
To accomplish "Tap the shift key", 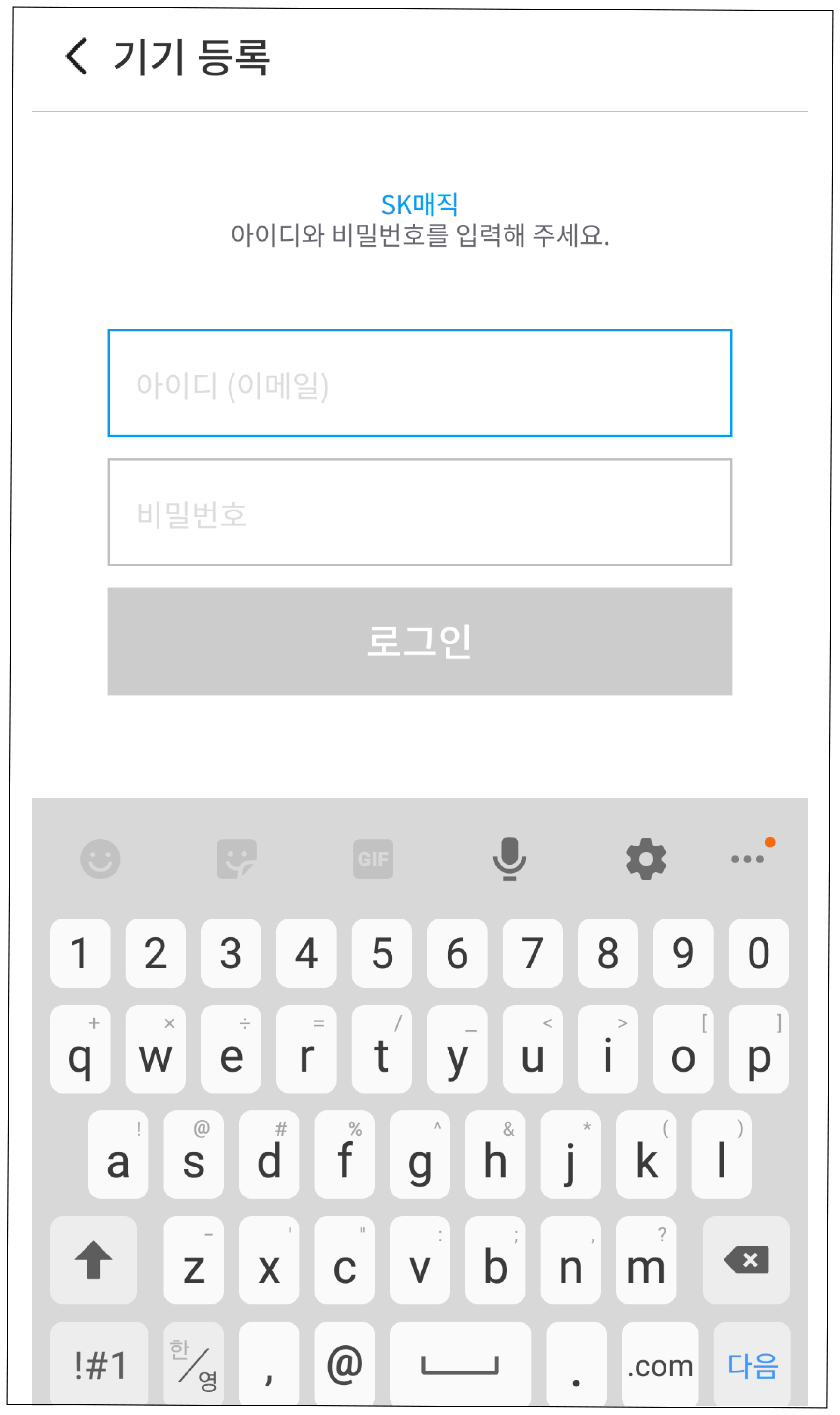I will pyautogui.click(x=93, y=1260).
